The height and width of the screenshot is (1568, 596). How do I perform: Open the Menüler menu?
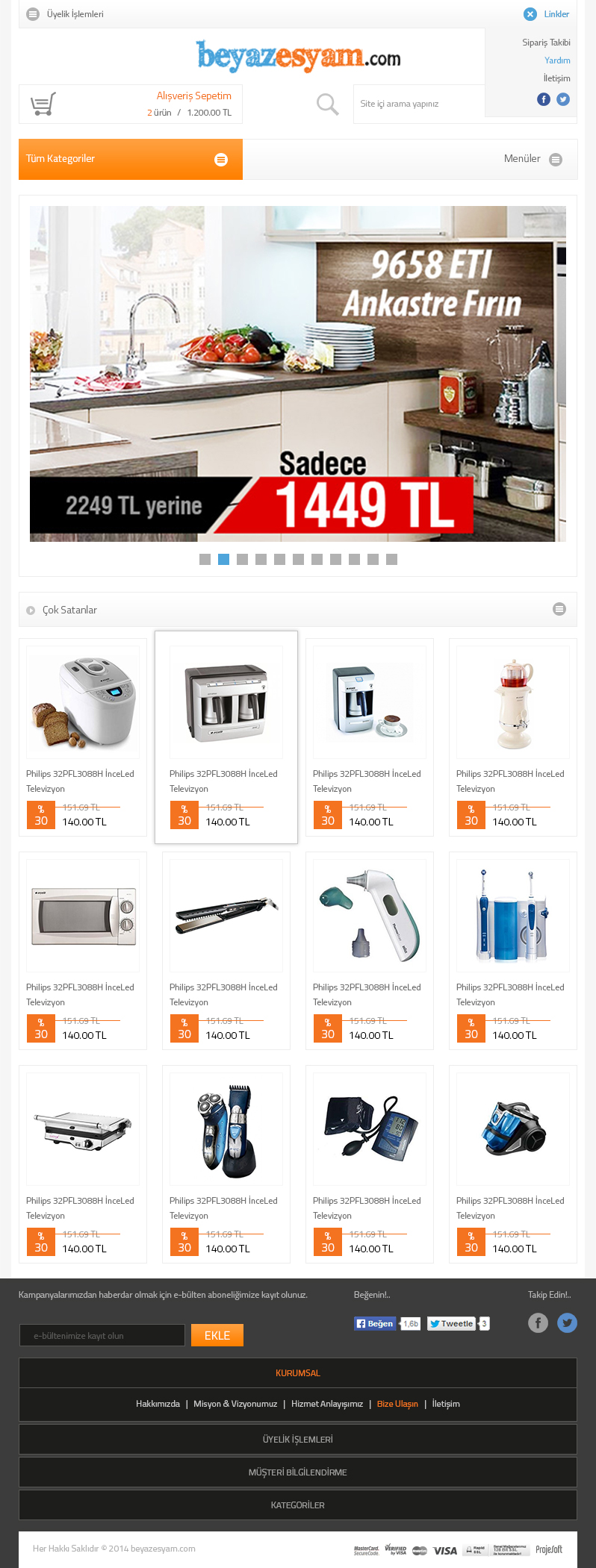click(x=533, y=159)
